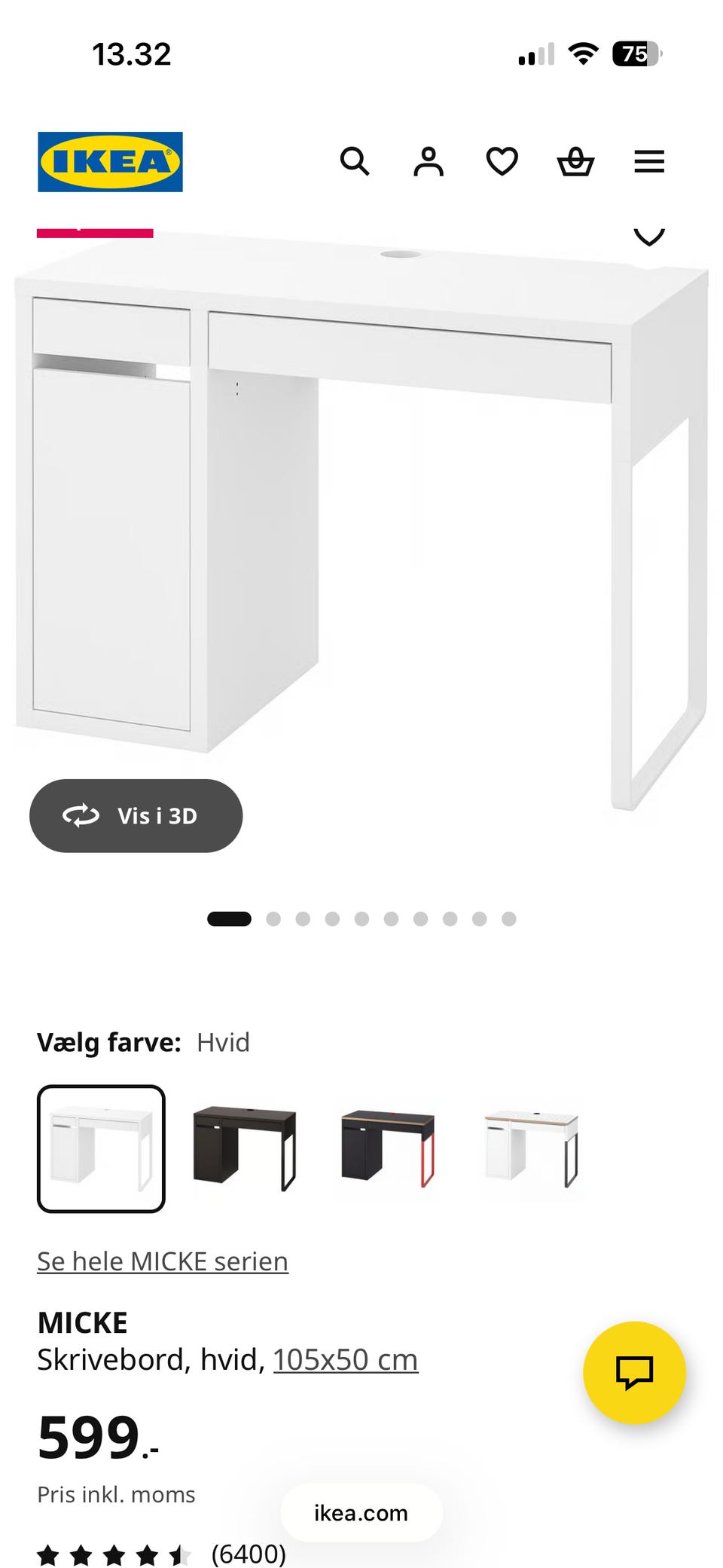Open the hamburger menu
Image resolution: width=723 pixels, height=1568 pixels.
tap(649, 161)
